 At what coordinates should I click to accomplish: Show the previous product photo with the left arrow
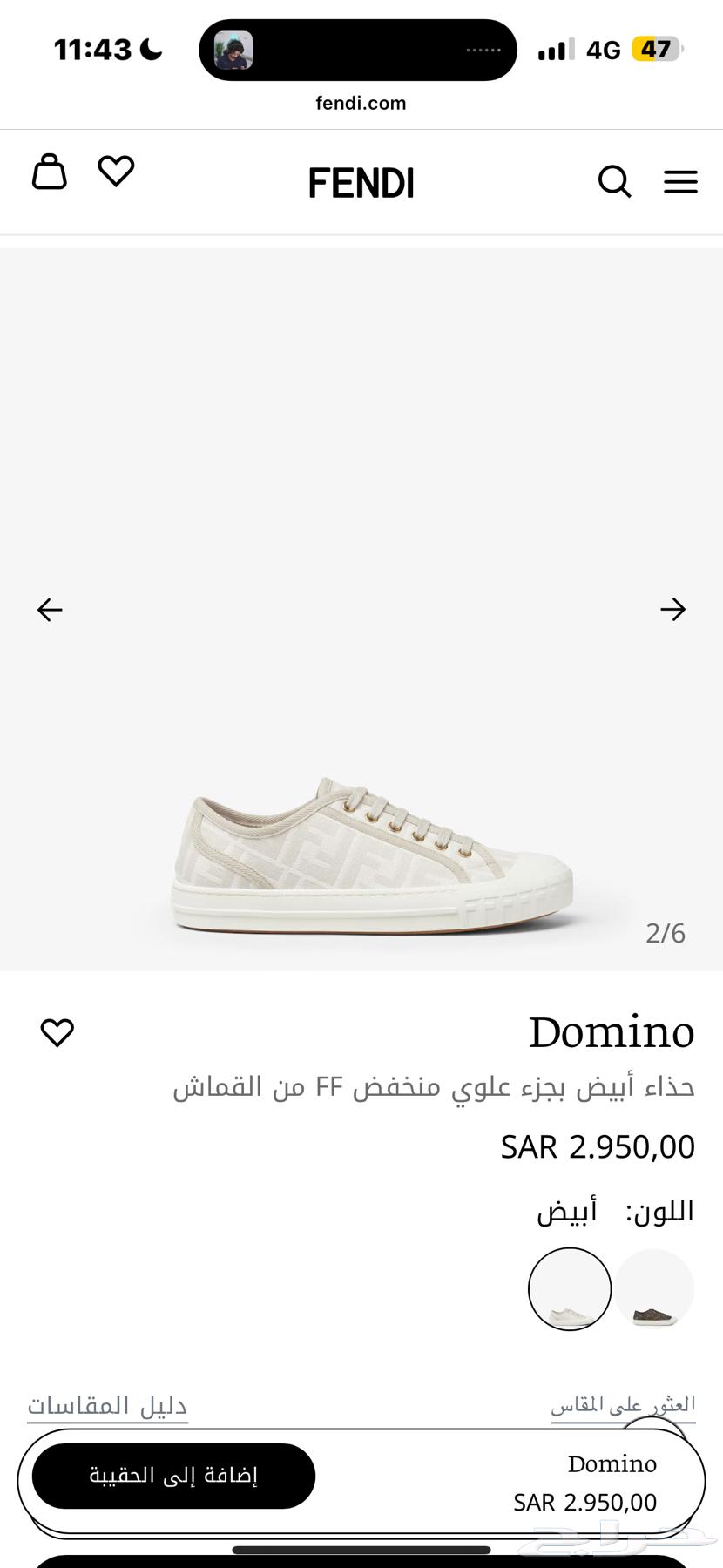pyautogui.click(x=50, y=609)
